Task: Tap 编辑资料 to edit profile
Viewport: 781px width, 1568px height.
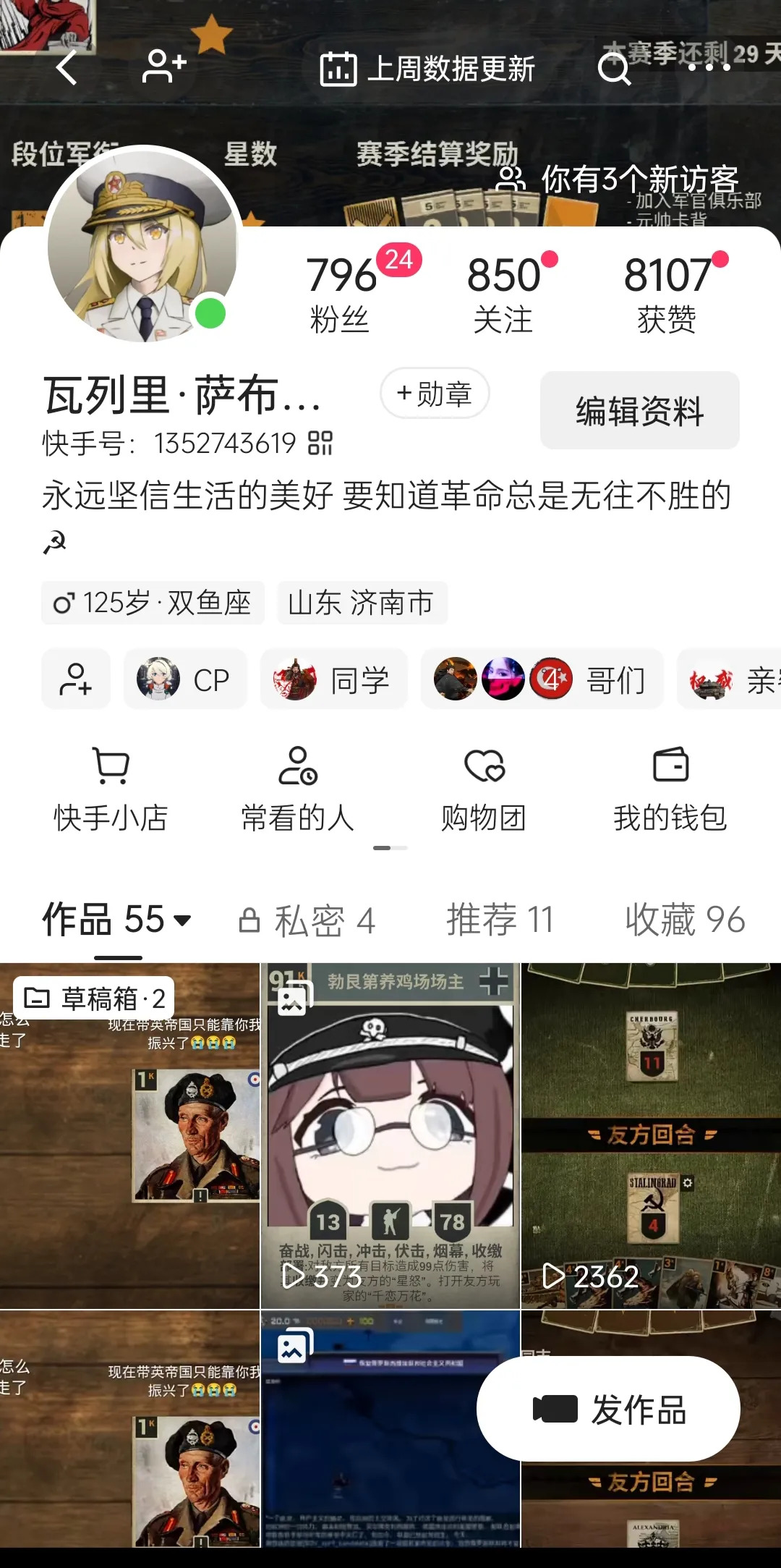Action: (639, 410)
